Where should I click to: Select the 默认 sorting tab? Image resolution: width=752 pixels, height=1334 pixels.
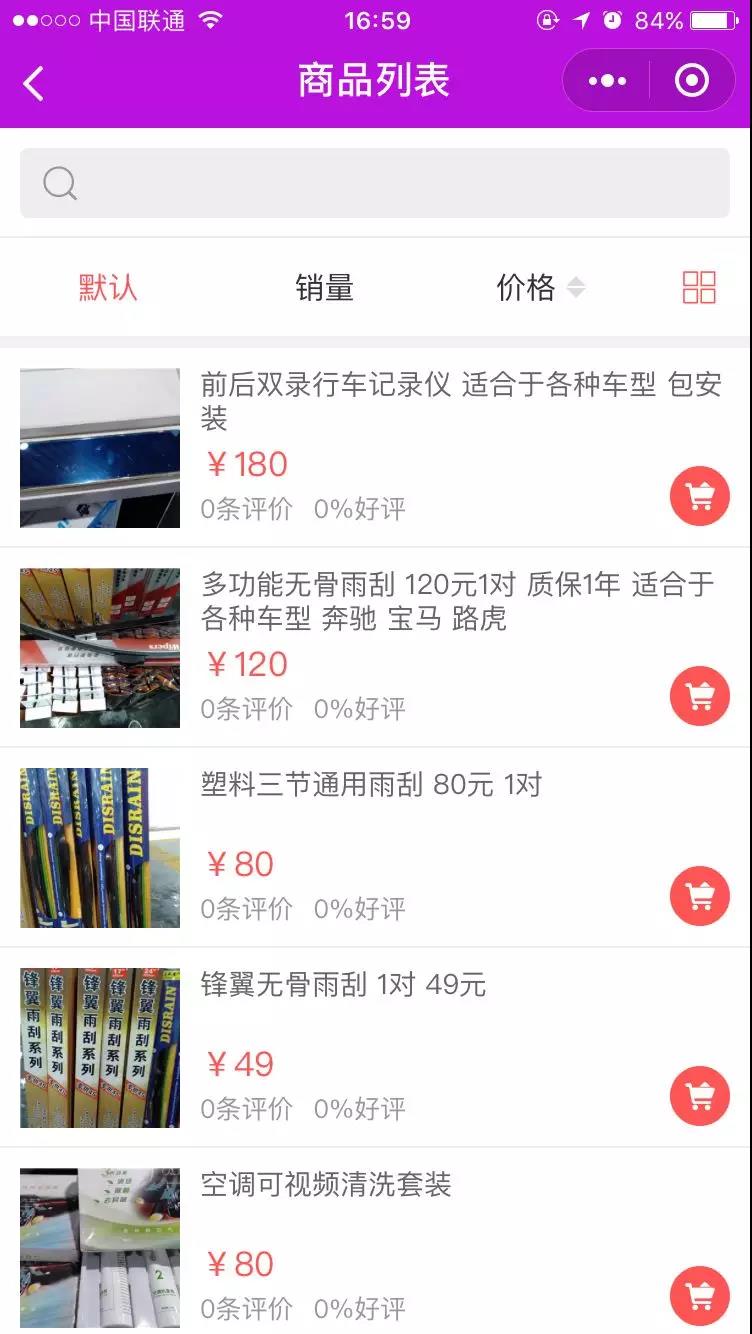coord(108,288)
